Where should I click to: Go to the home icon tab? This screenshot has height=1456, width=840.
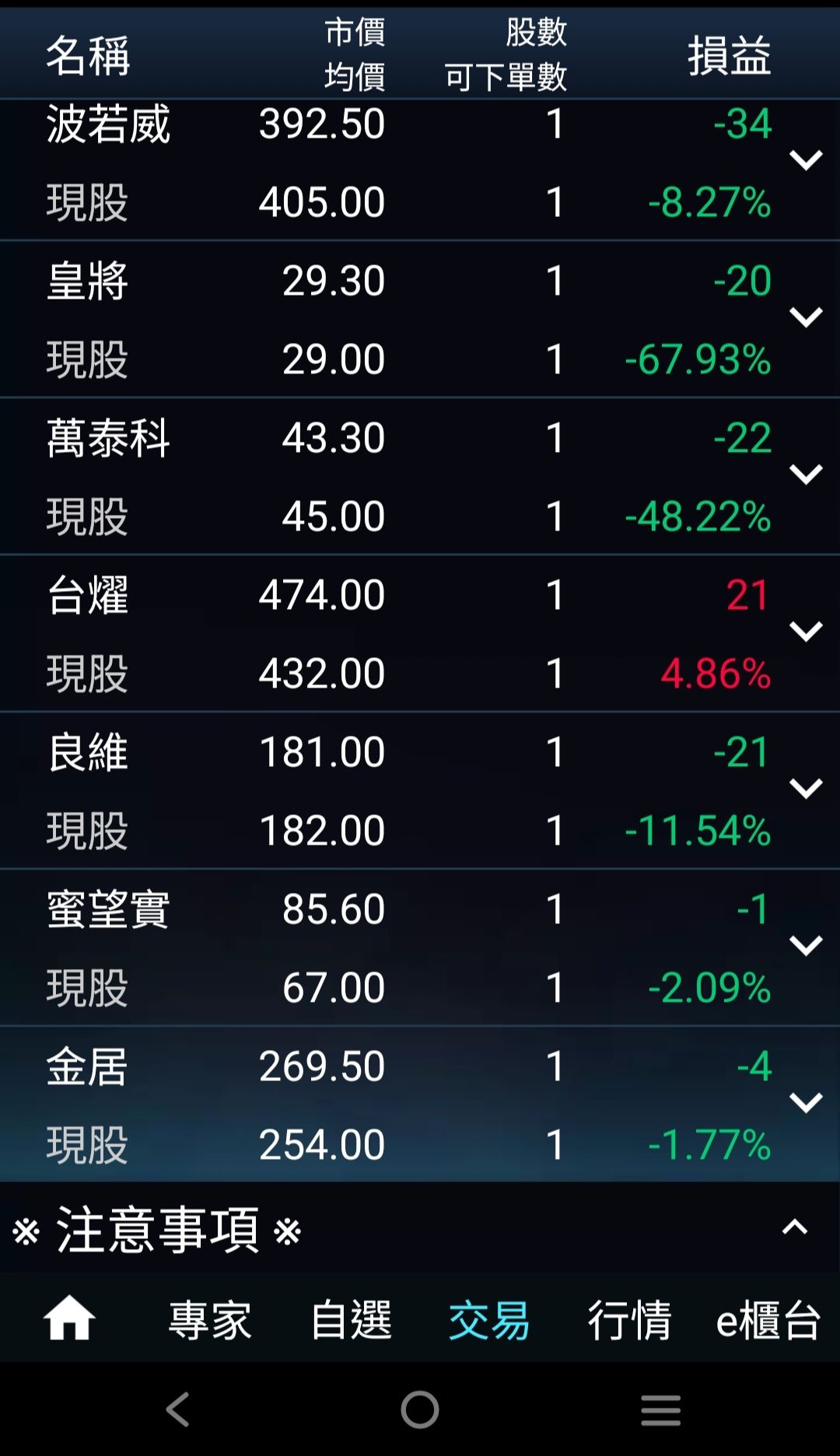70,1319
